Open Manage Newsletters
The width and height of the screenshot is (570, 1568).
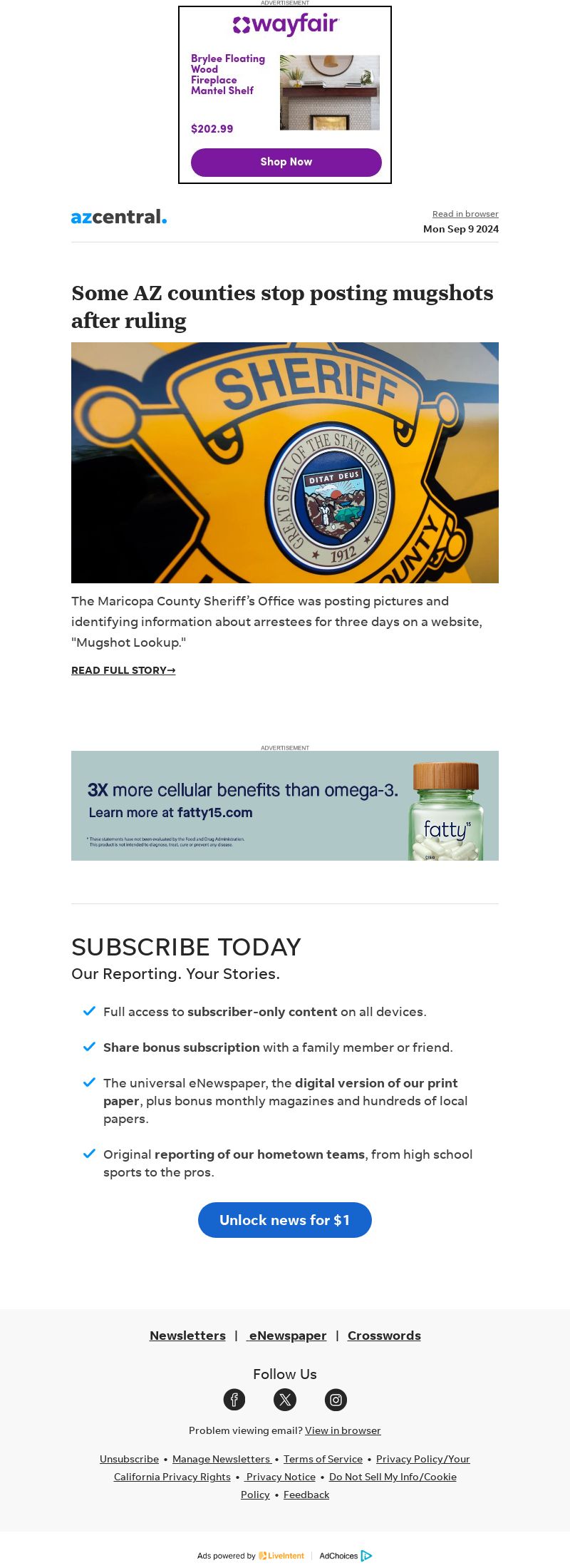tap(221, 1459)
